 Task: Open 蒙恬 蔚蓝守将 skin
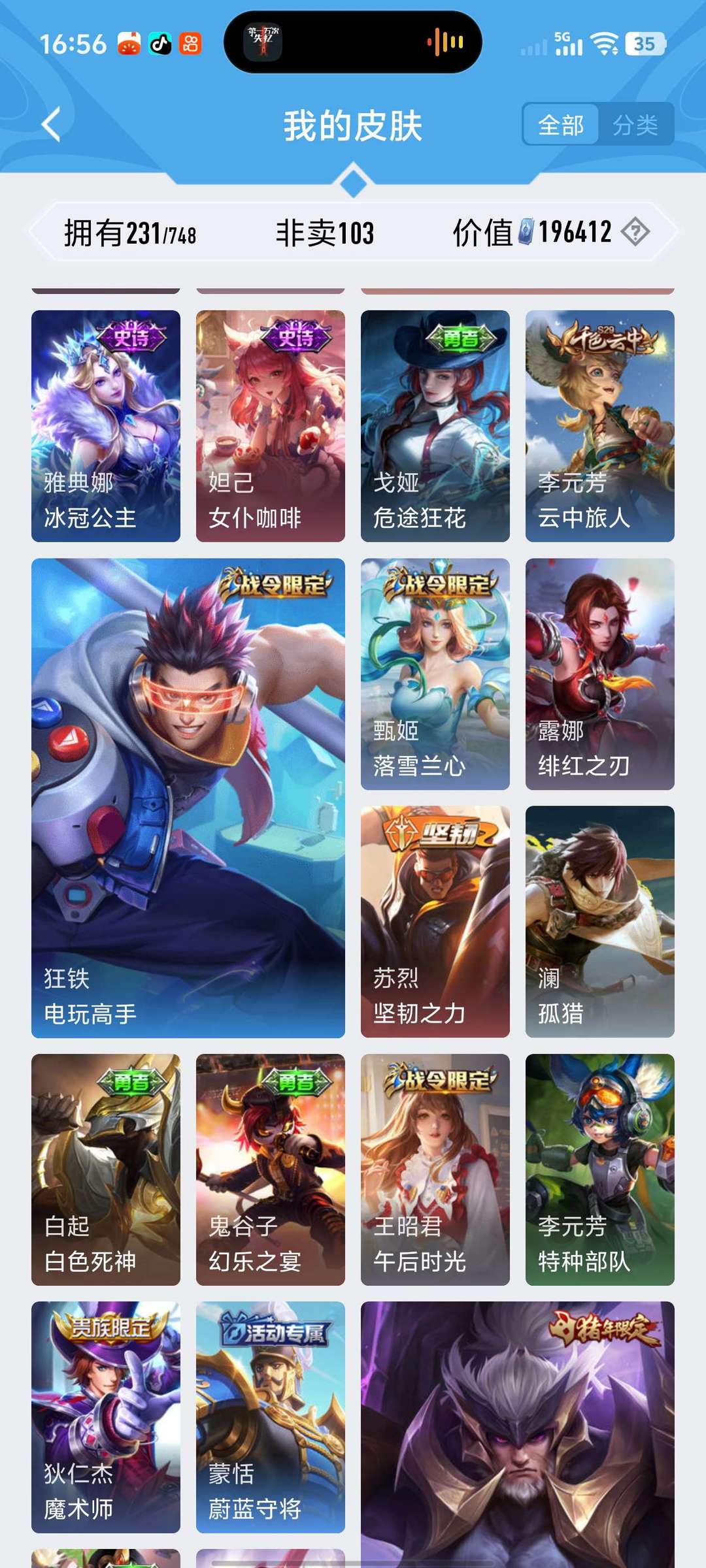(271, 1418)
